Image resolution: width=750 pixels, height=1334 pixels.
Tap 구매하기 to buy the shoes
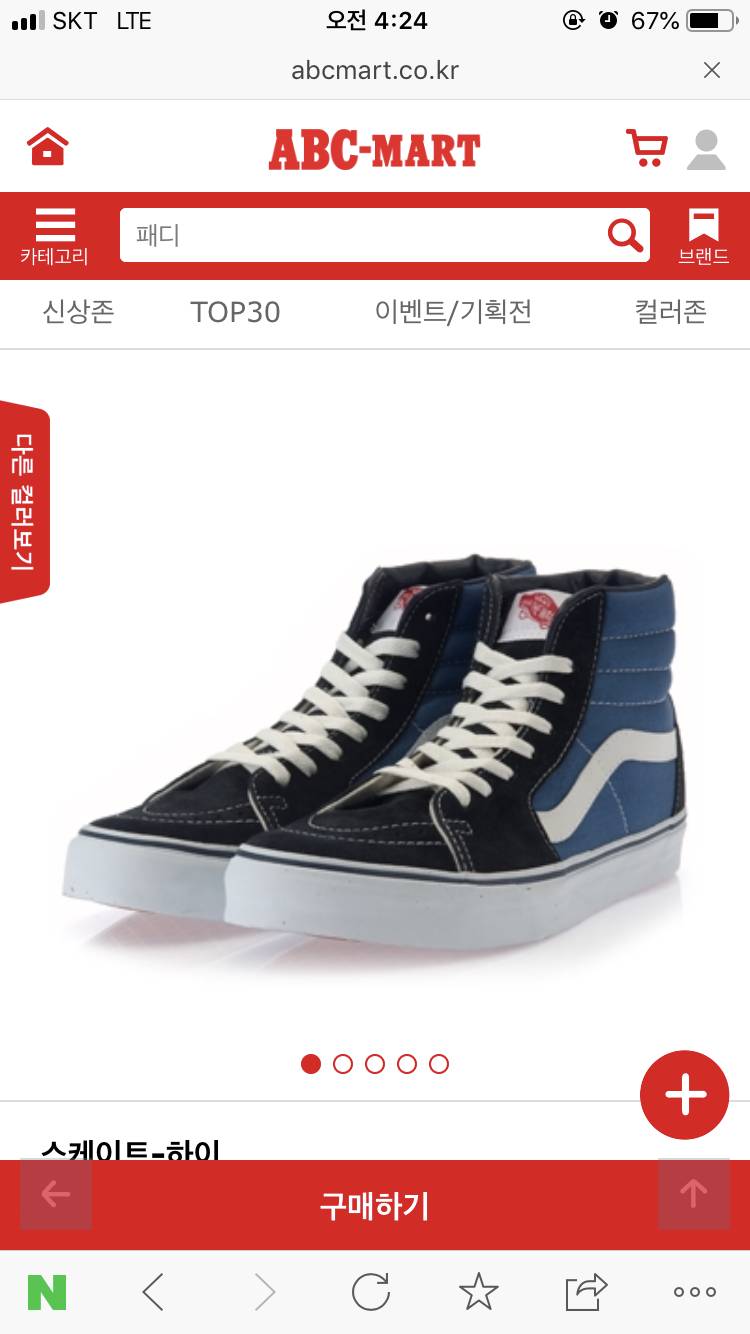(375, 1205)
